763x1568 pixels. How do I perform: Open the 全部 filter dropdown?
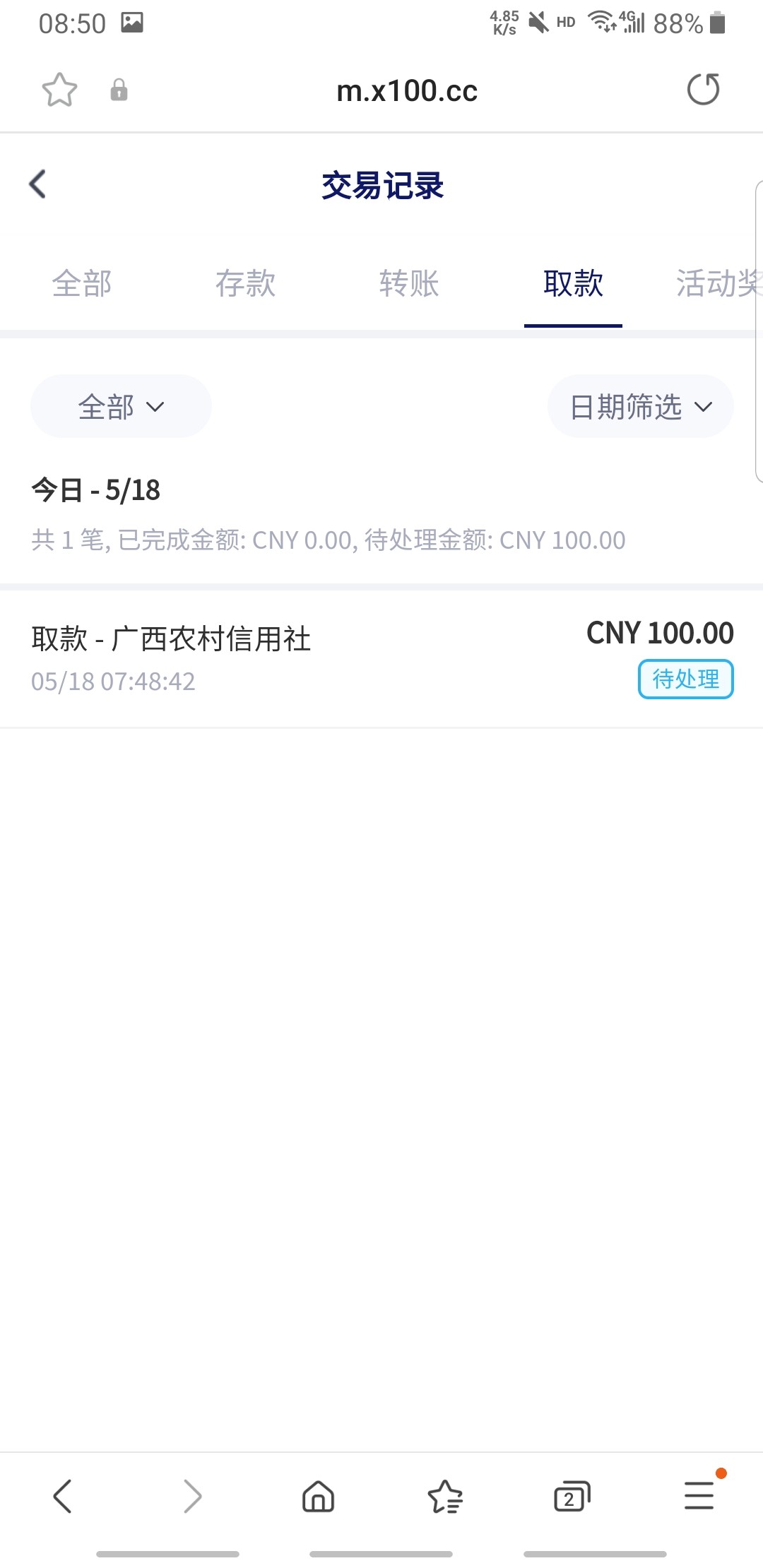click(x=120, y=406)
